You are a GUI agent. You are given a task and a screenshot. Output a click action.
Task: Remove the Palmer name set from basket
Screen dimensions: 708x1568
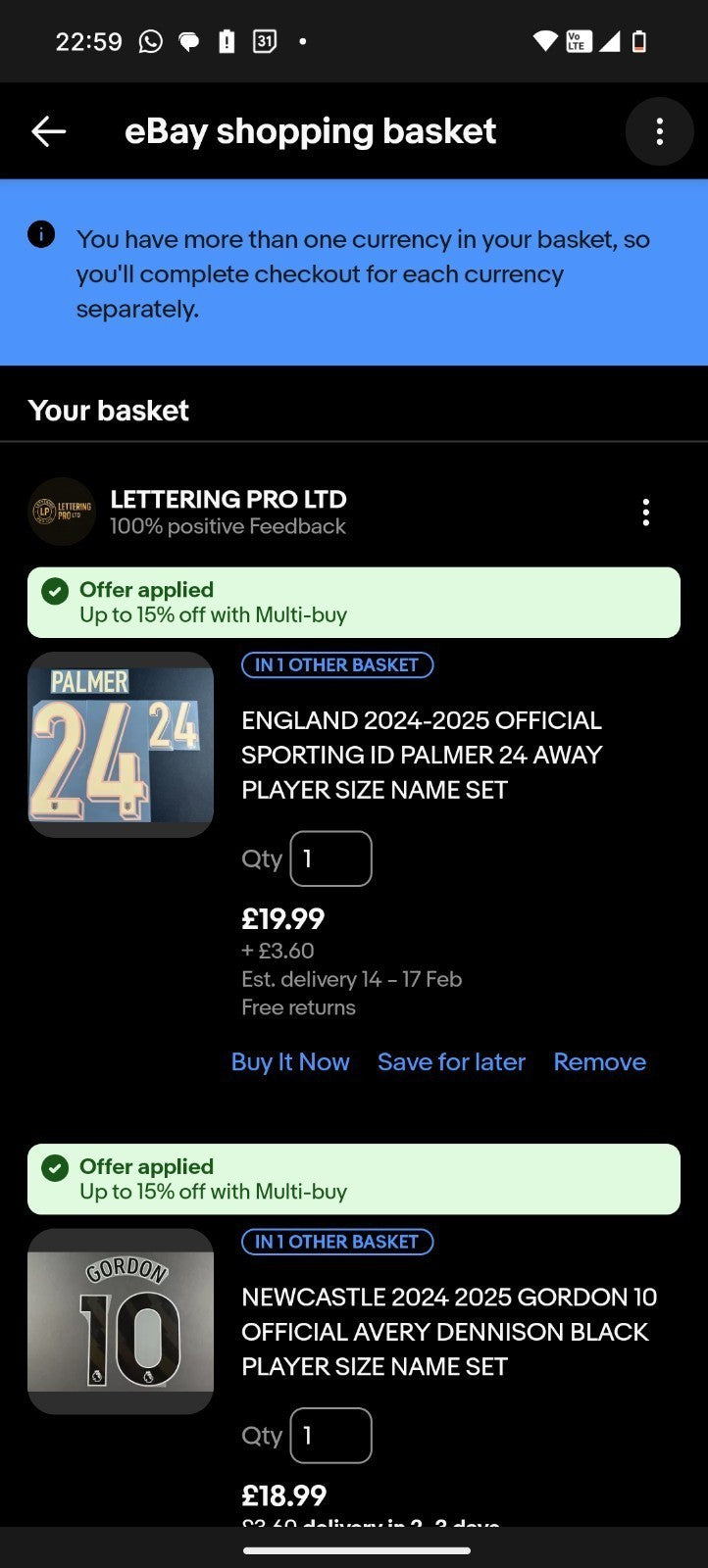click(x=599, y=1061)
